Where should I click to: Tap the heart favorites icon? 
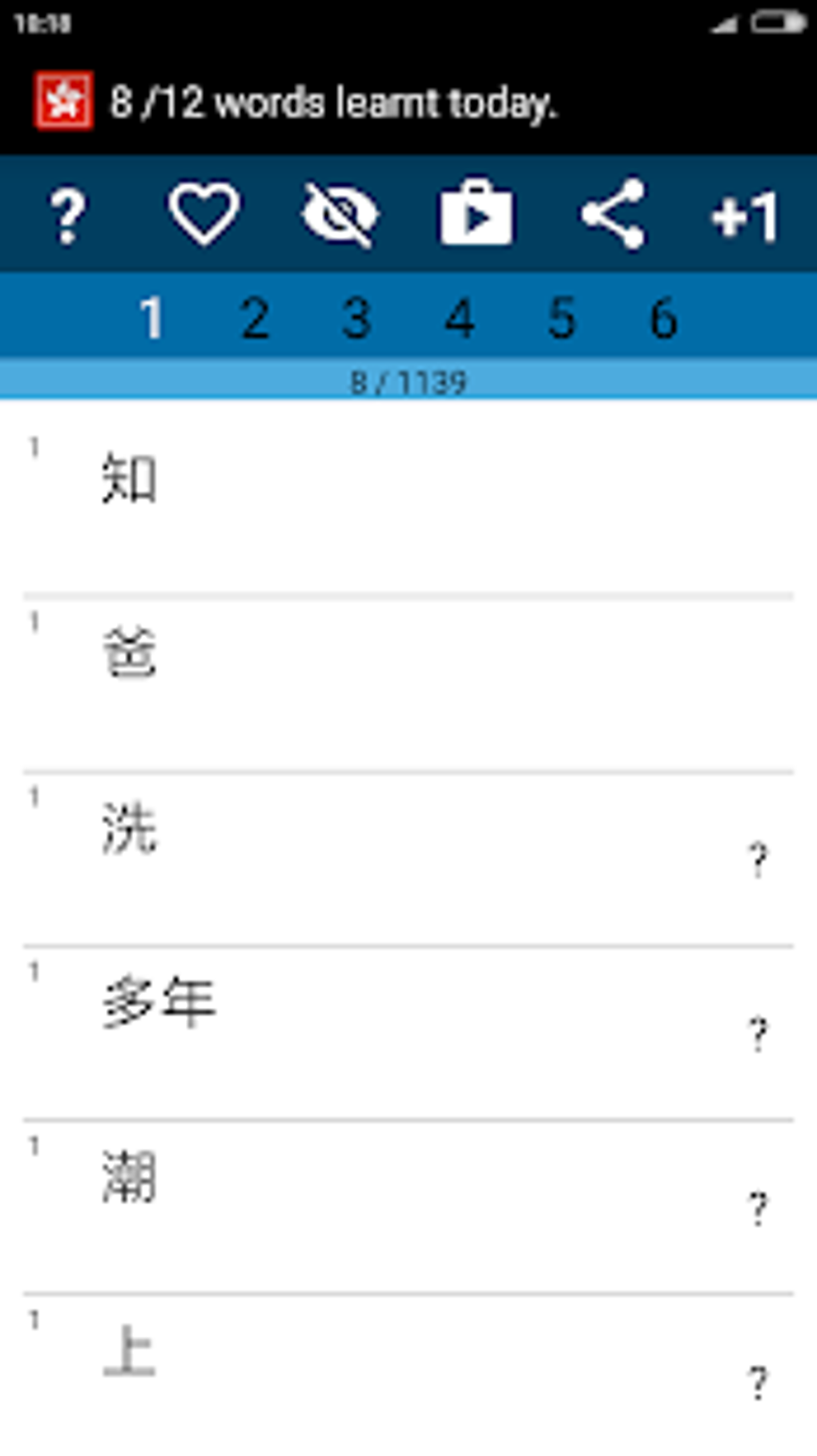pyautogui.click(x=203, y=215)
